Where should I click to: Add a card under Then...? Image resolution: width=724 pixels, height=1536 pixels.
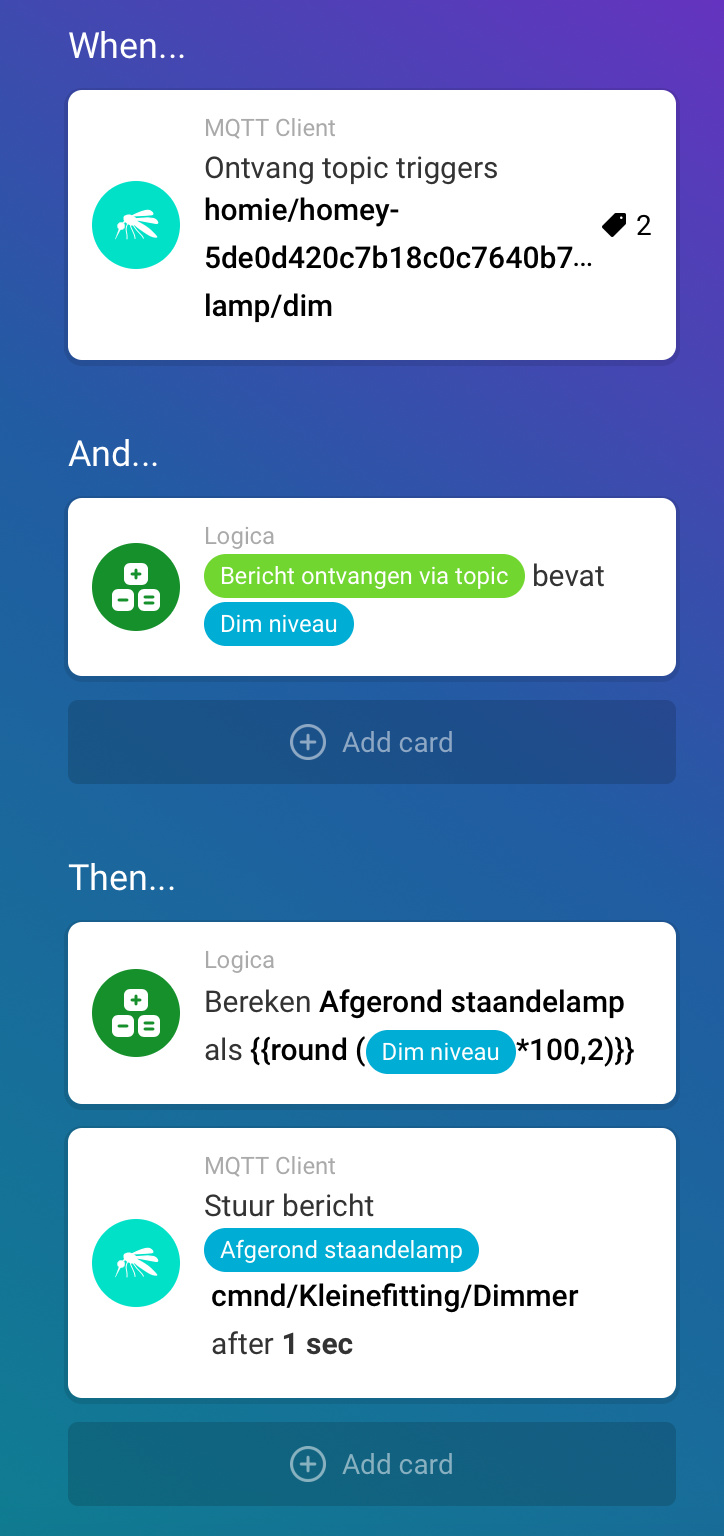372,1464
